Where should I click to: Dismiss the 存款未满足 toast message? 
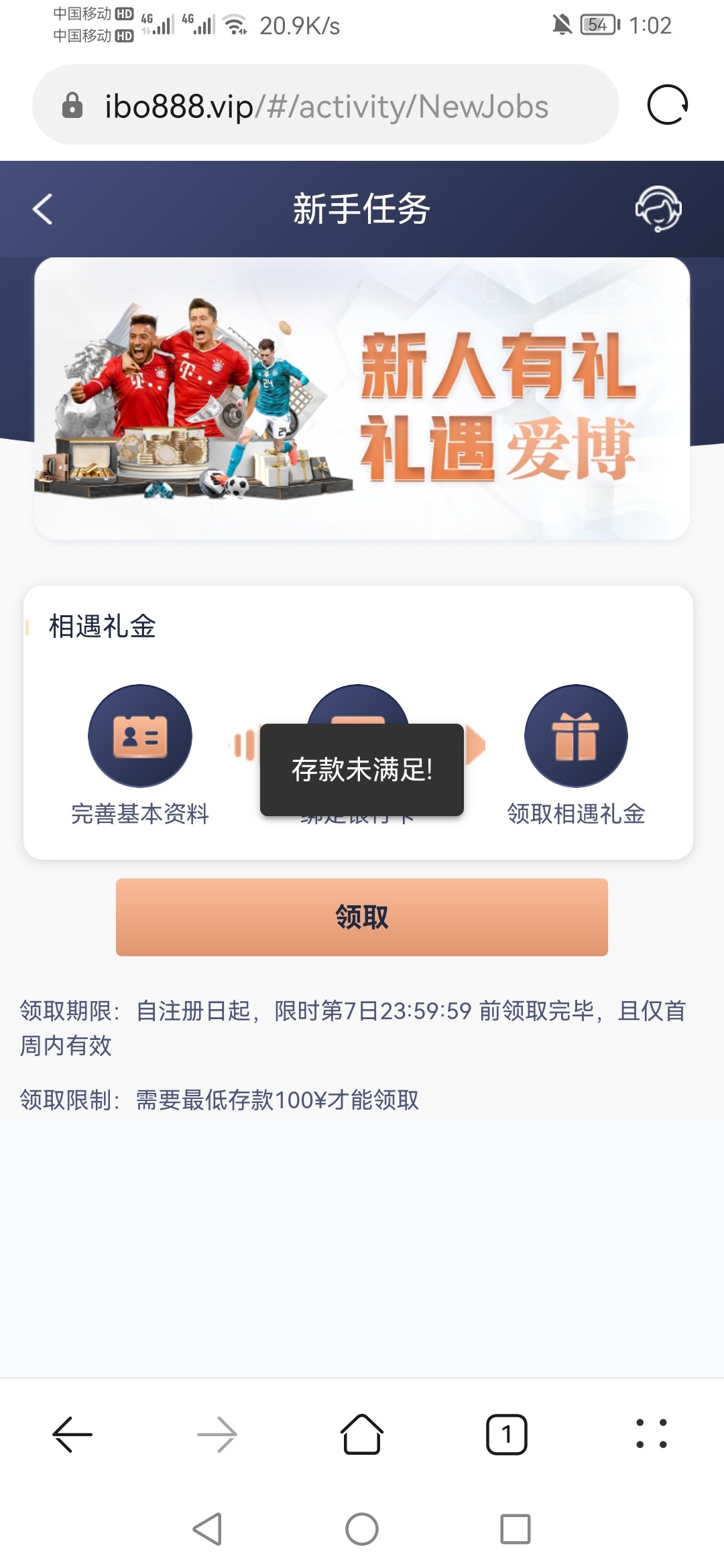(362, 767)
